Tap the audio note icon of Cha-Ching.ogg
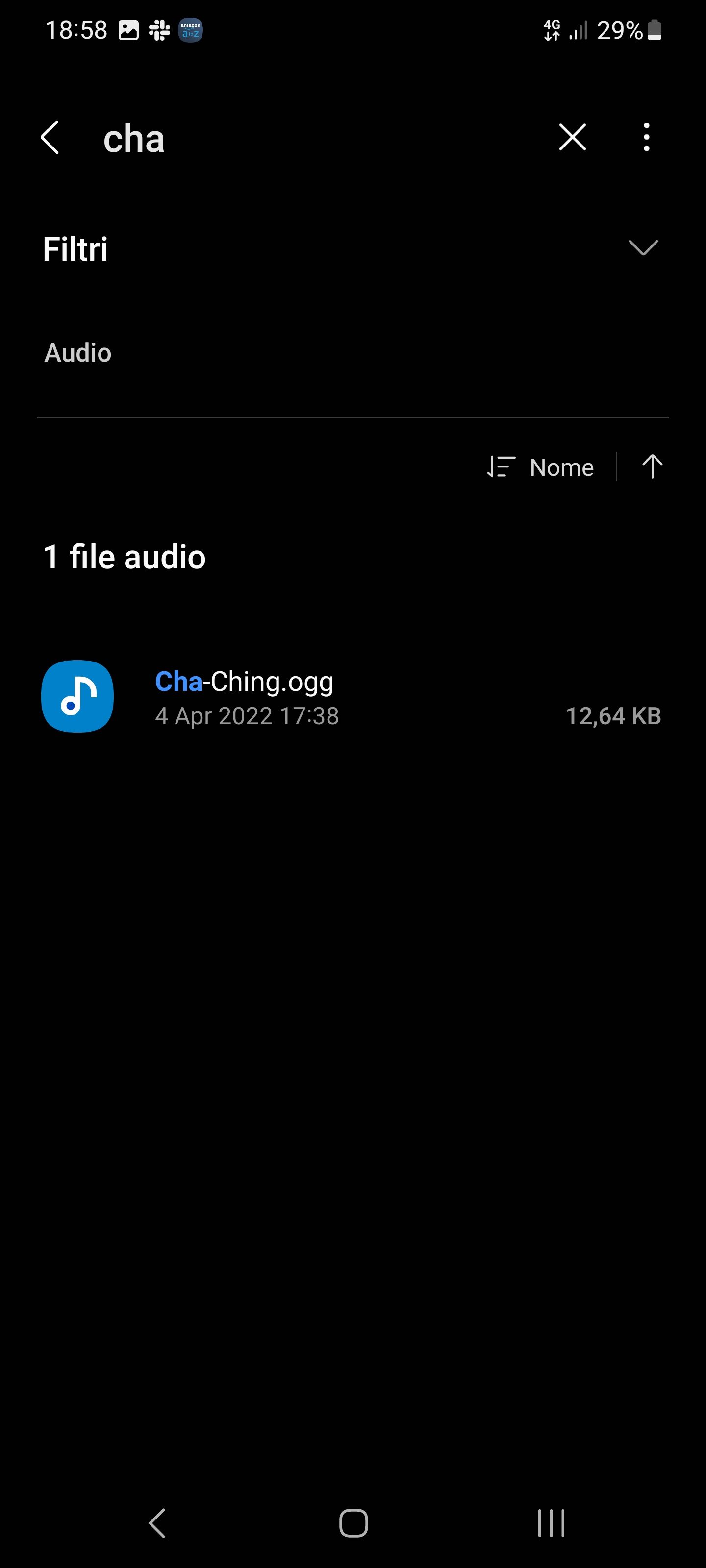Image resolution: width=706 pixels, height=1568 pixels. click(x=77, y=697)
